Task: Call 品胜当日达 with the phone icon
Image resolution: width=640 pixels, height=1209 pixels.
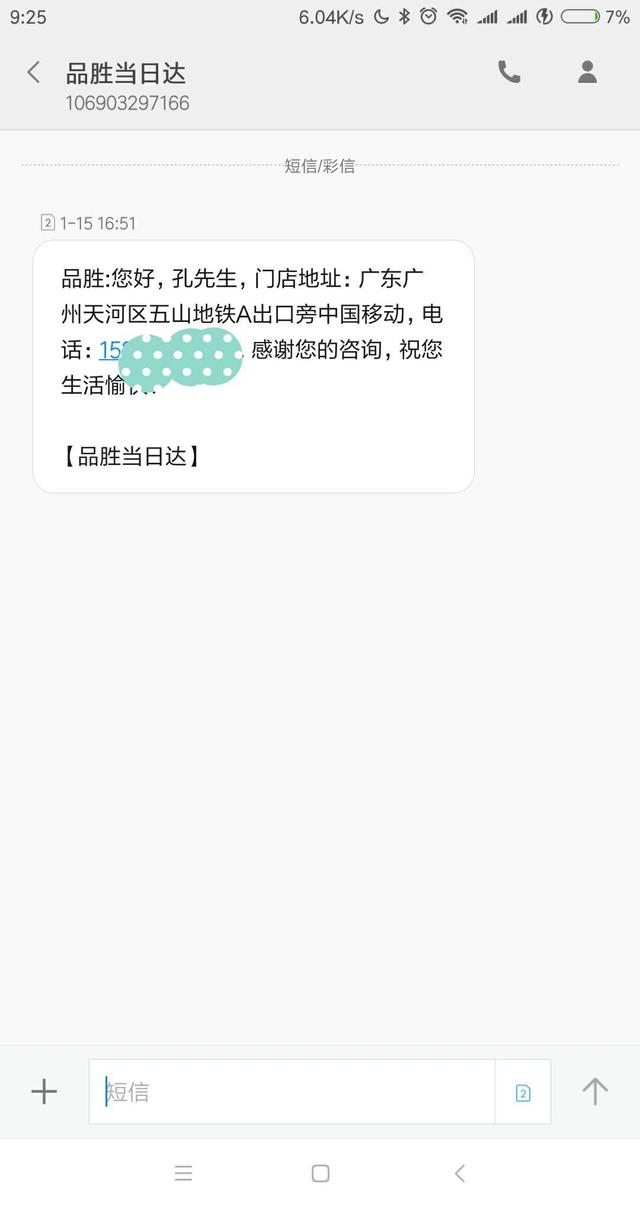Action: click(509, 72)
